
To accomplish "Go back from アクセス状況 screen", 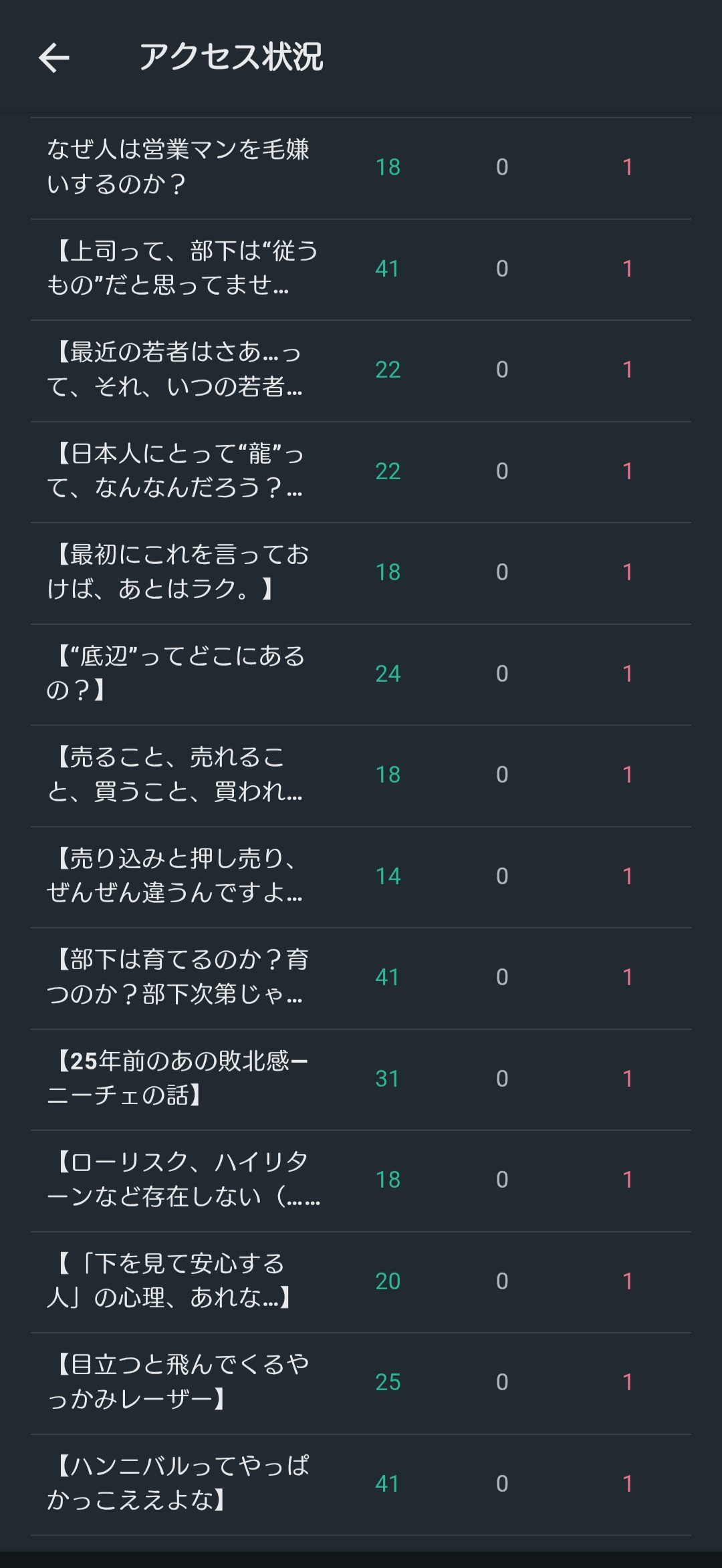I will (x=53, y=57).
